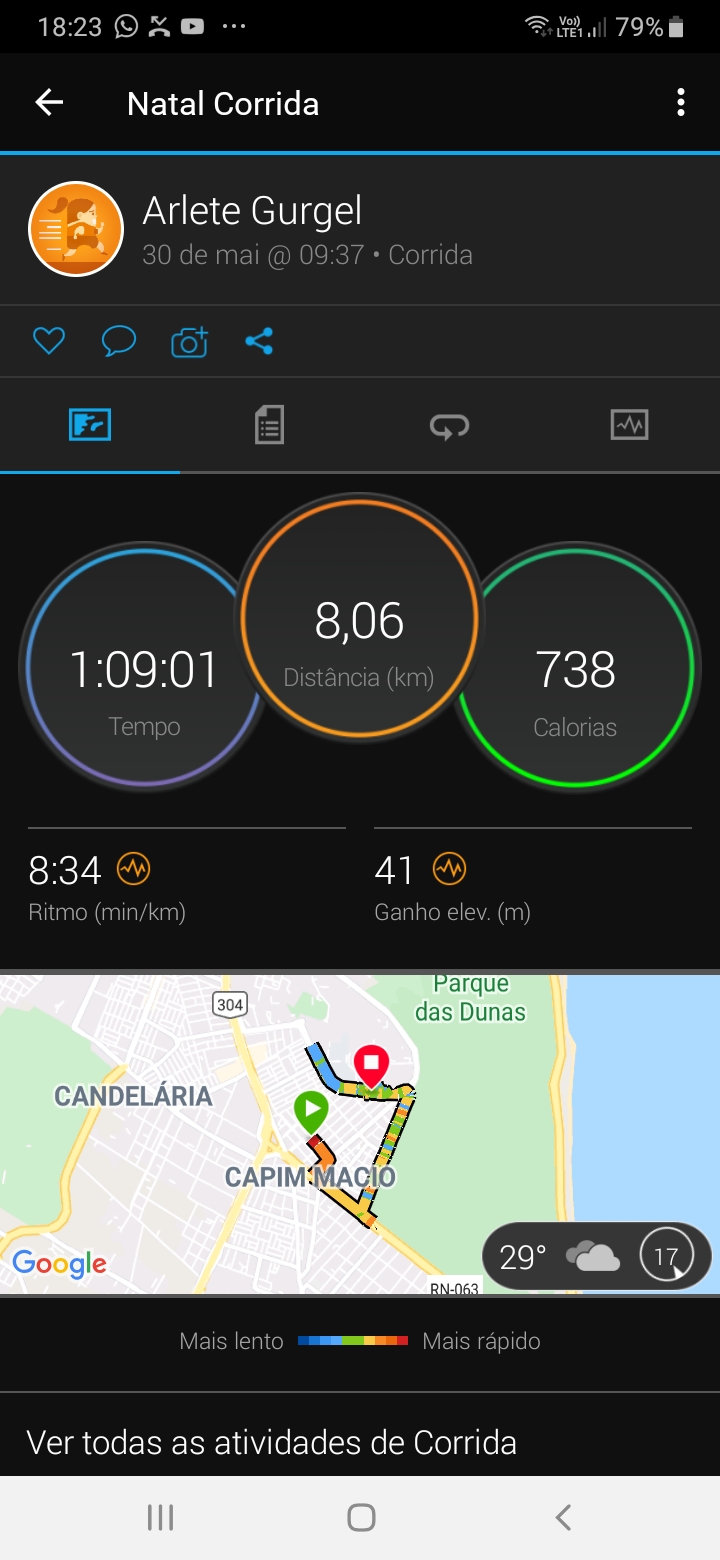Open recent apps from navigation bar

click(160, 1517)
